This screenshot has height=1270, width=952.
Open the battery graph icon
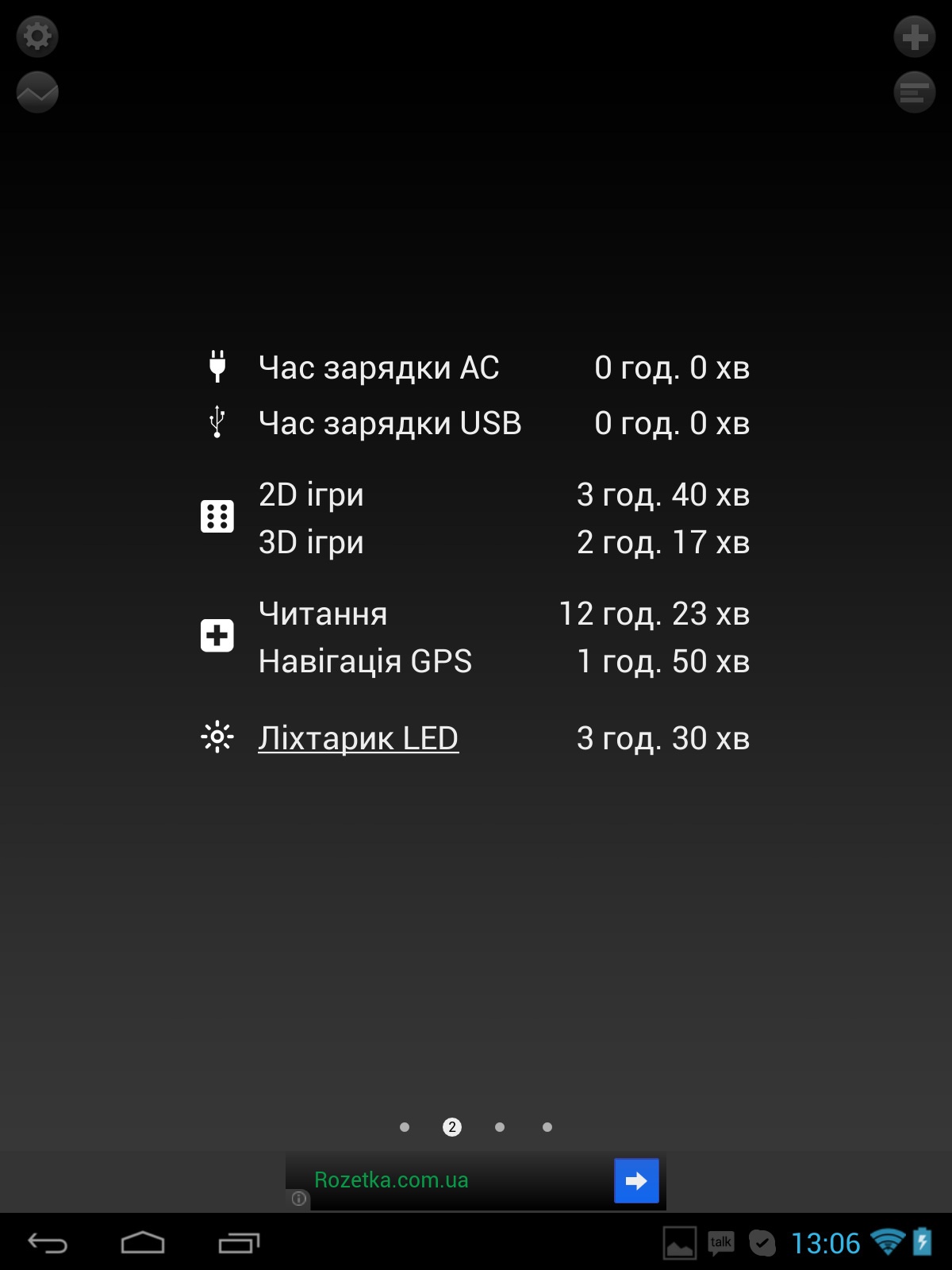[x=37, y=92]
